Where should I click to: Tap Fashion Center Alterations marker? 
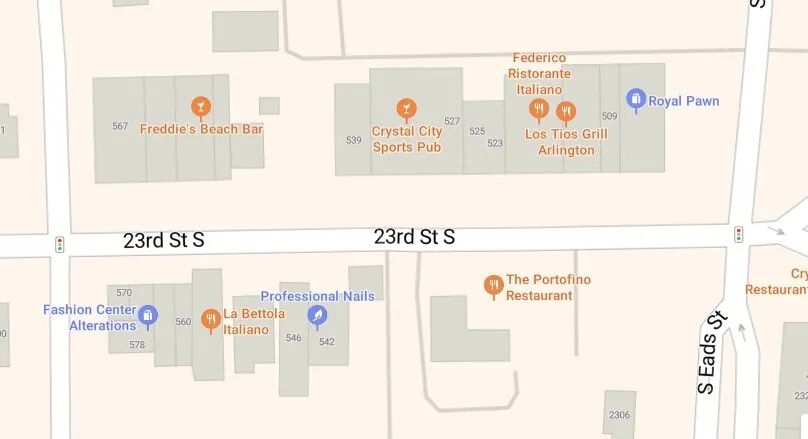[148, 316]
